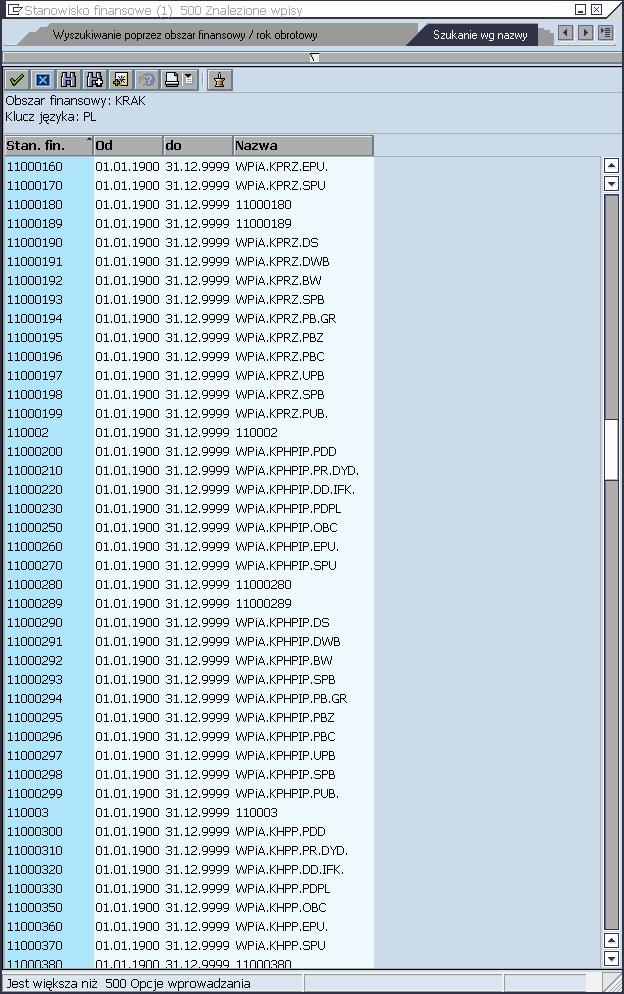Open the personal value list icon
The height and width of the screenshot is (994, 624).
click(x=220, y=80)
